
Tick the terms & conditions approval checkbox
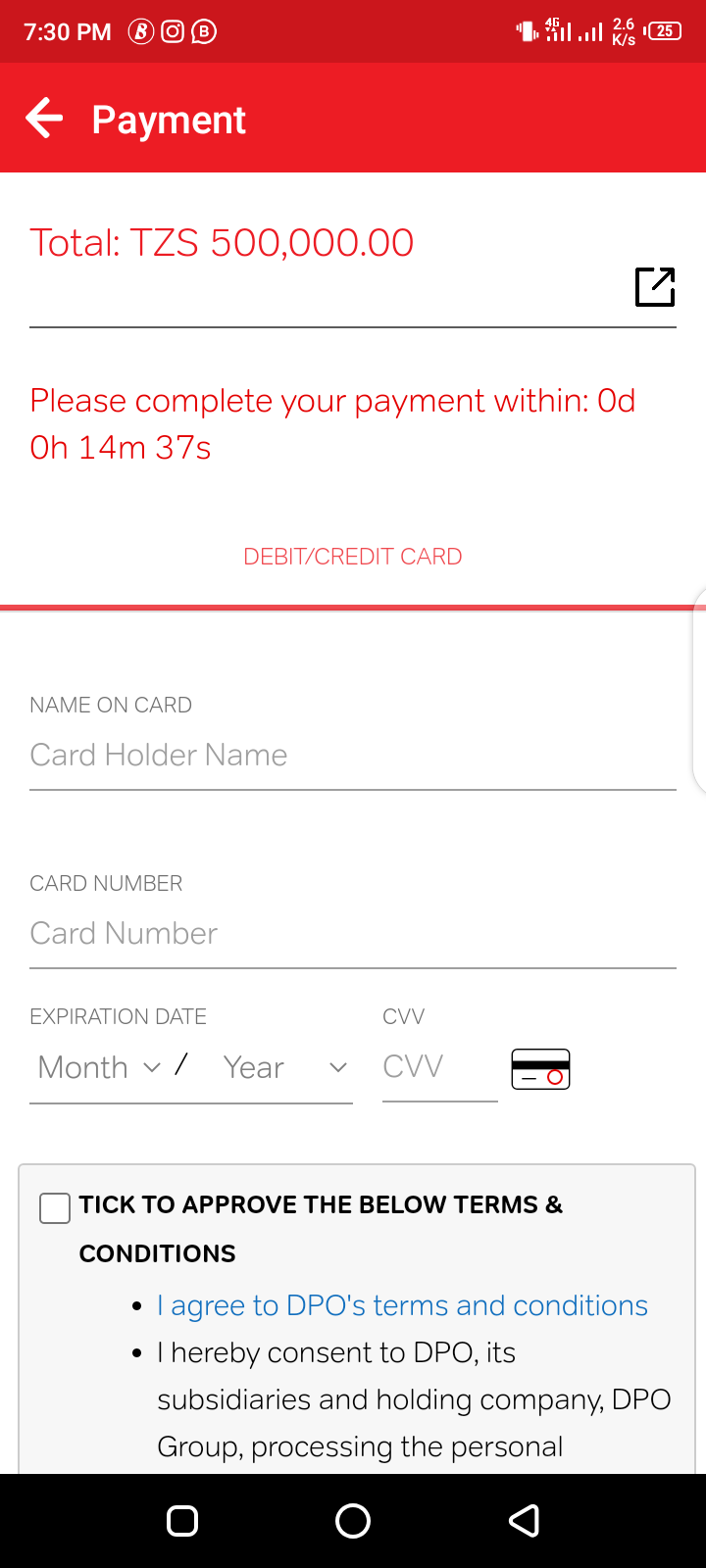(55, 1207)
